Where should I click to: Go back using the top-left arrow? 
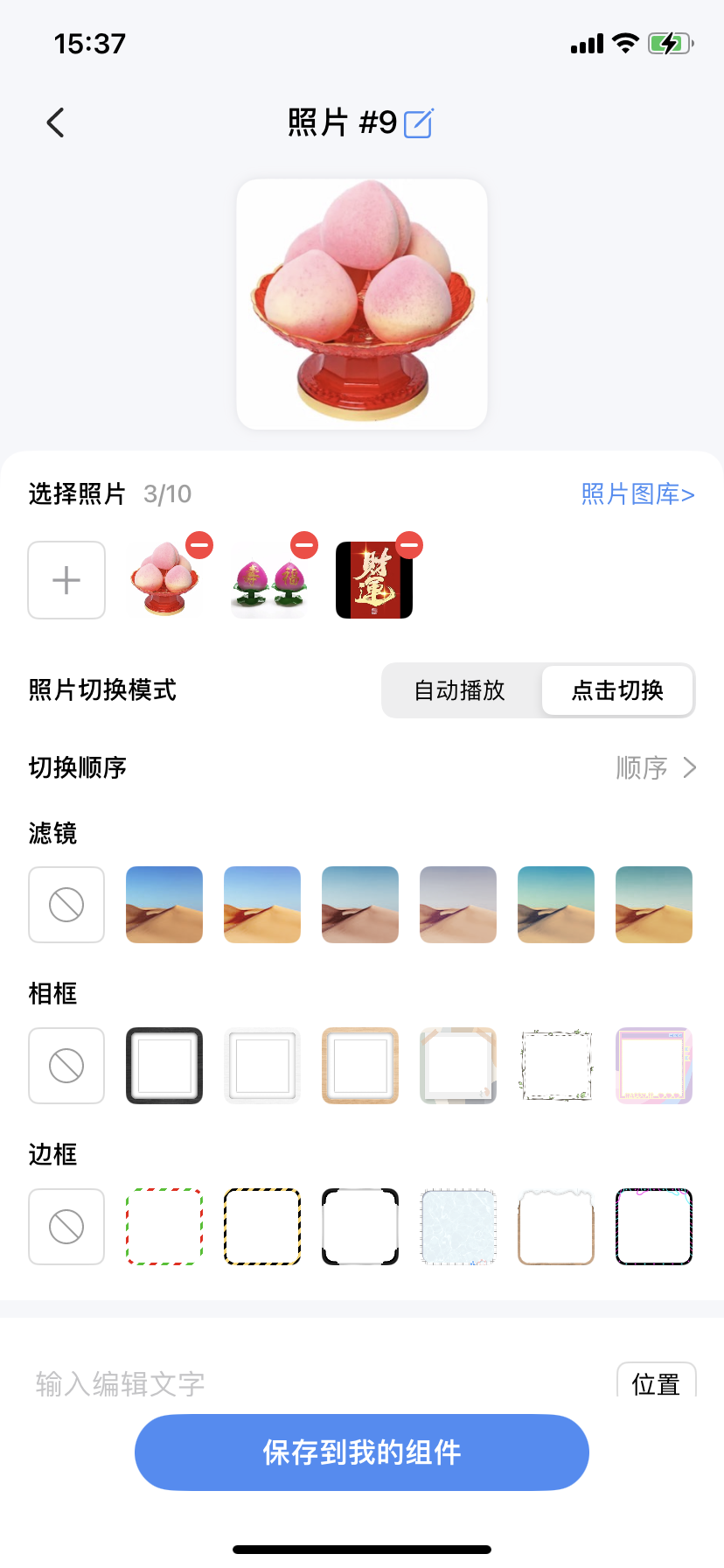click(55, 122)
